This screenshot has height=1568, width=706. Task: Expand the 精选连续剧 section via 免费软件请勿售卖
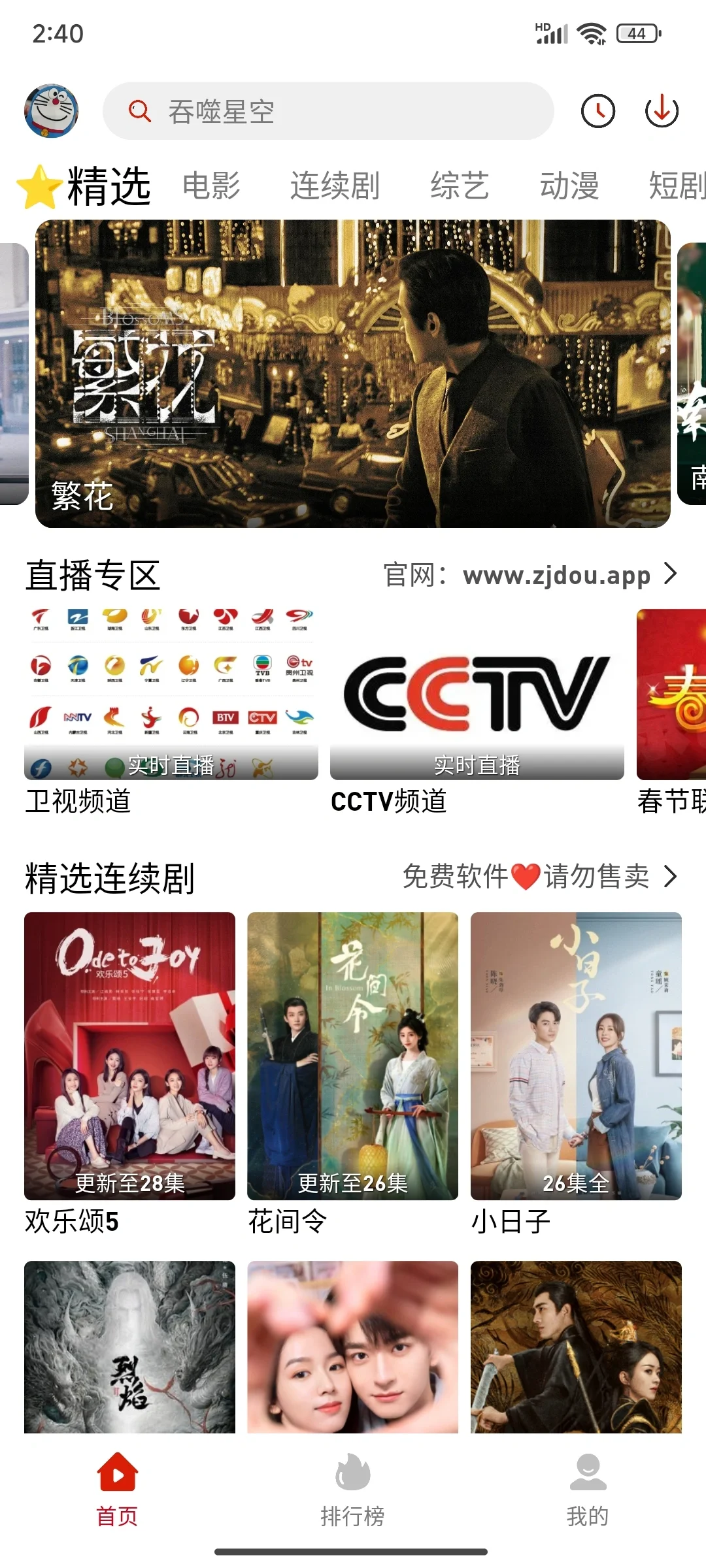pos(540,876)
